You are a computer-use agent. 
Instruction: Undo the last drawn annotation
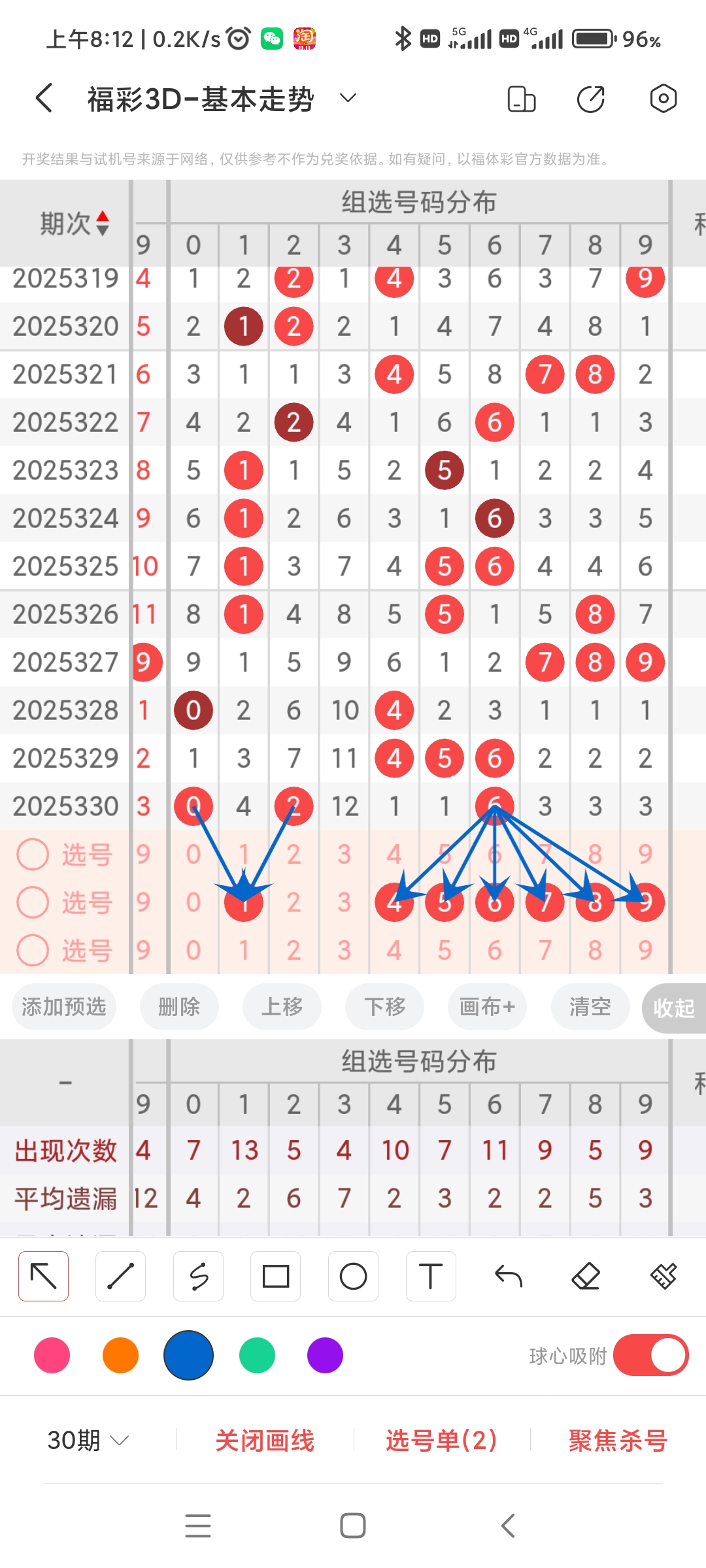(509, 1275)
